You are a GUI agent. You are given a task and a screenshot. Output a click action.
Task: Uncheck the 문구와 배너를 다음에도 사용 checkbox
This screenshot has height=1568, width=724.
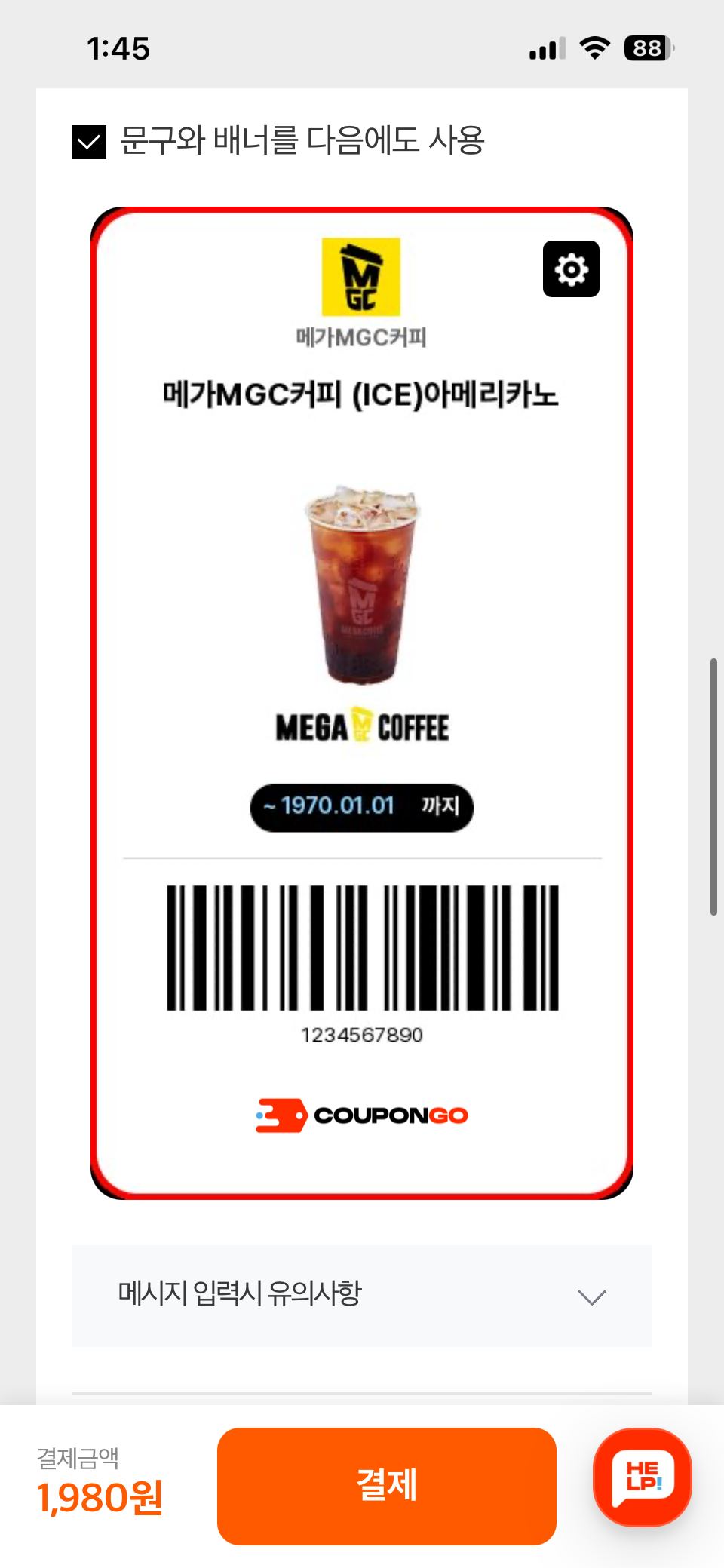pyautogui.click(x=89, y=142)
